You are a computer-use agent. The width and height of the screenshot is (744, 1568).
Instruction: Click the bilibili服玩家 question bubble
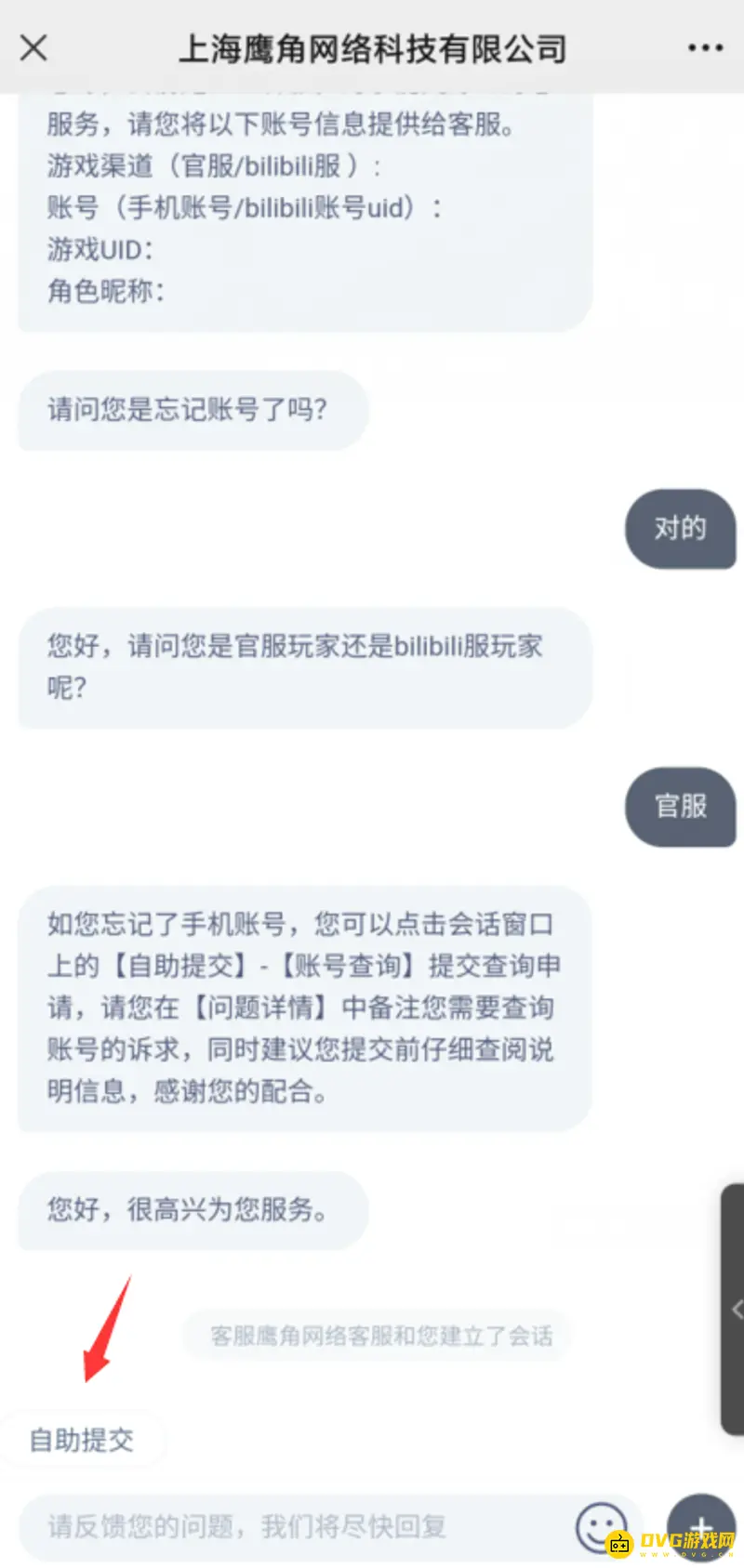(x=302, y=667)
